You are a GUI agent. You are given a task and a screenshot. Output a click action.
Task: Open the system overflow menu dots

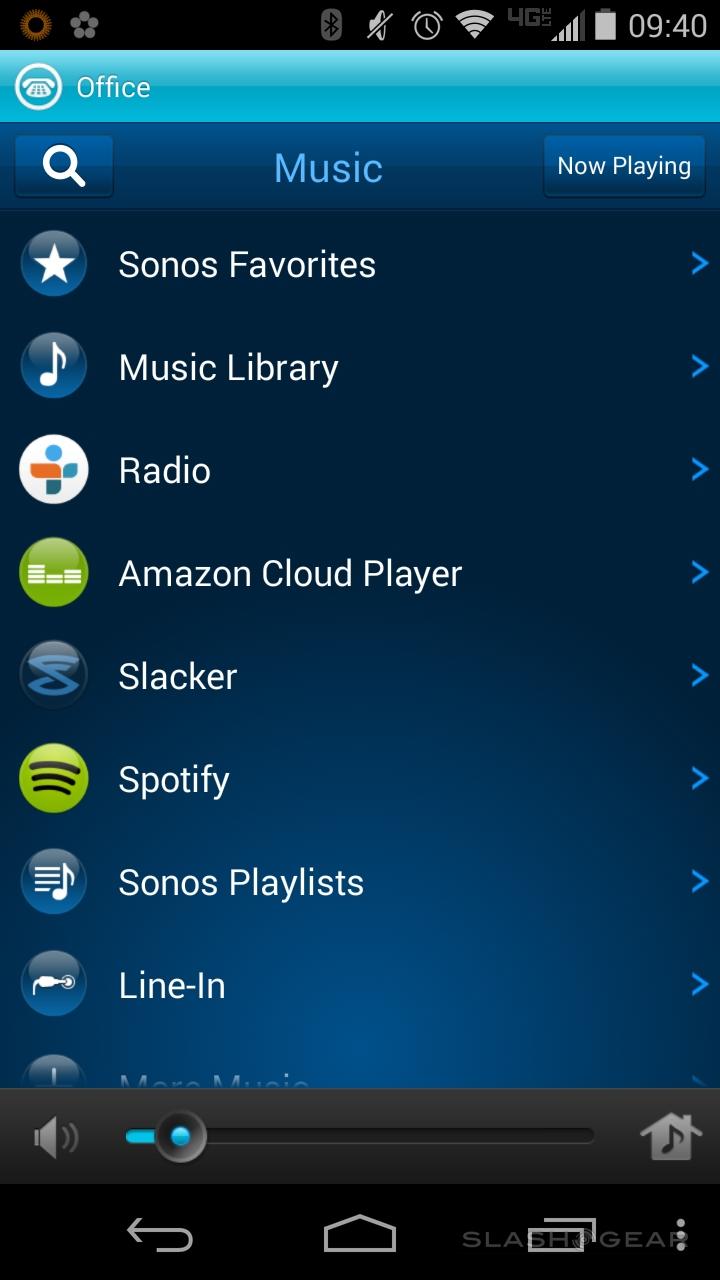[x=681, y=1235]
